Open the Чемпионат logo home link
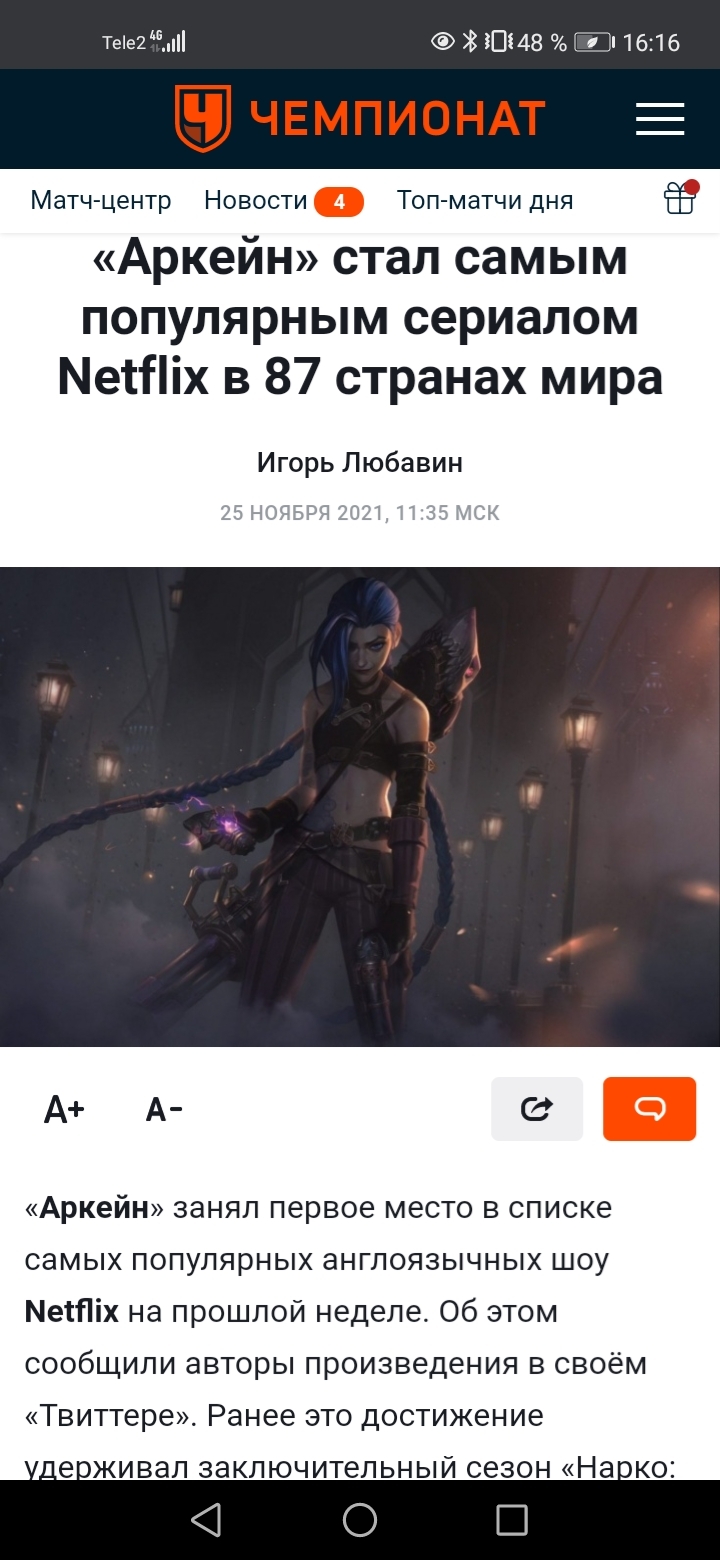The image size is (720, 1560). 360,118
